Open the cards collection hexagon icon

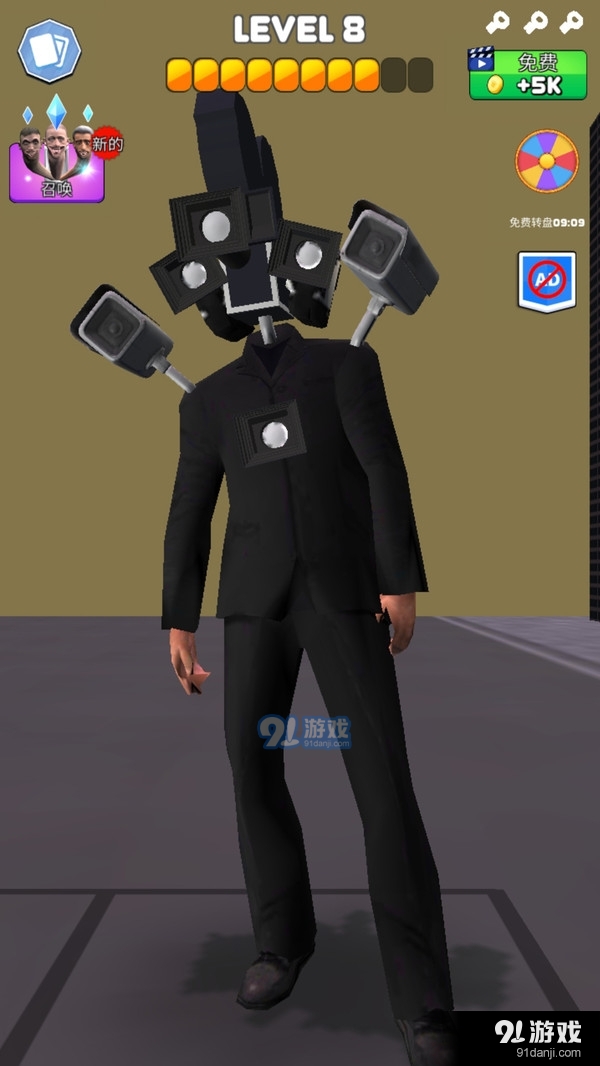[x=49, y=50]
